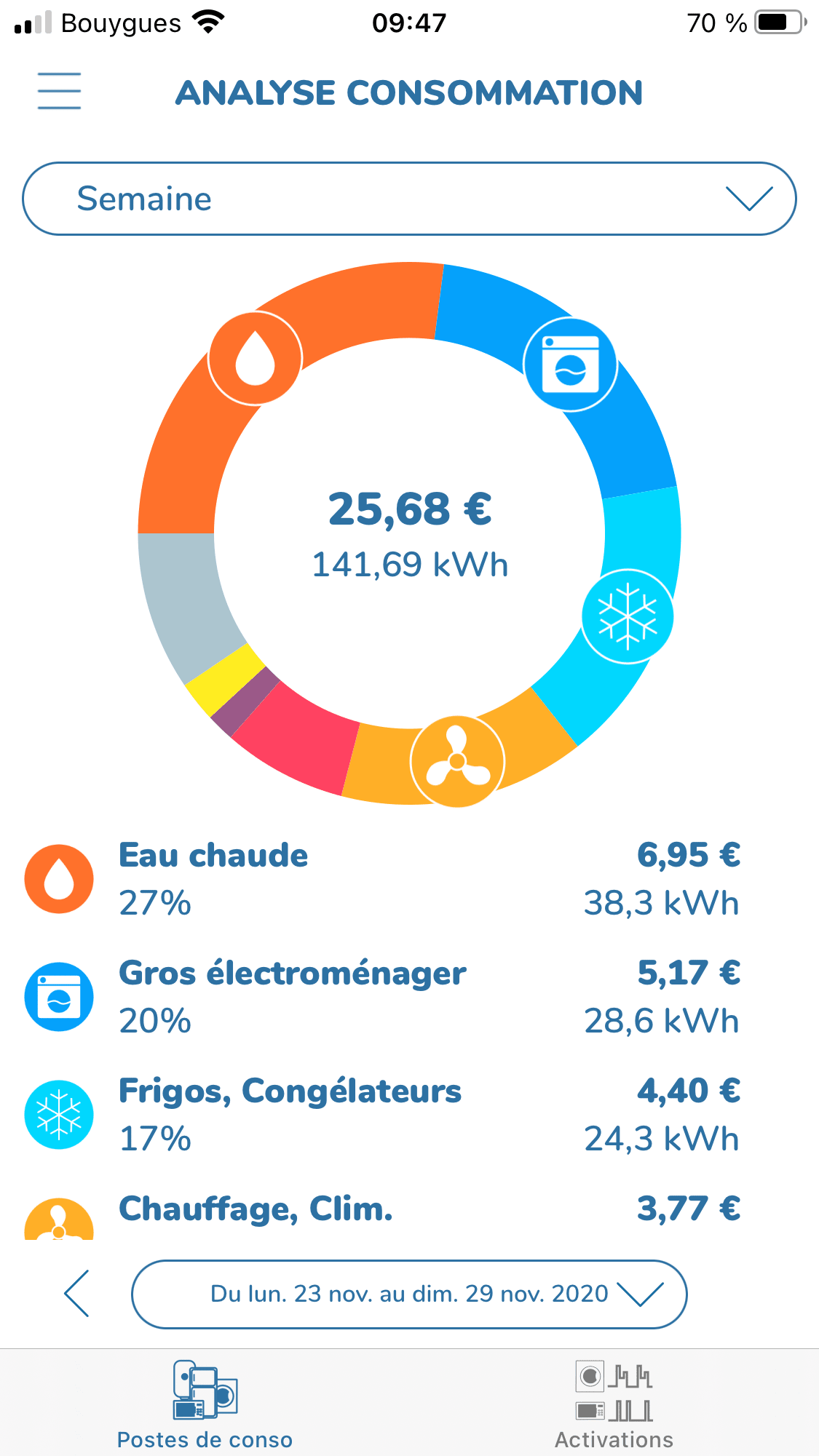The image size is (819, 1456).
Task: Switch to the Postes de conso tab
Action: pyautogui.click(x=205, y=1404)
